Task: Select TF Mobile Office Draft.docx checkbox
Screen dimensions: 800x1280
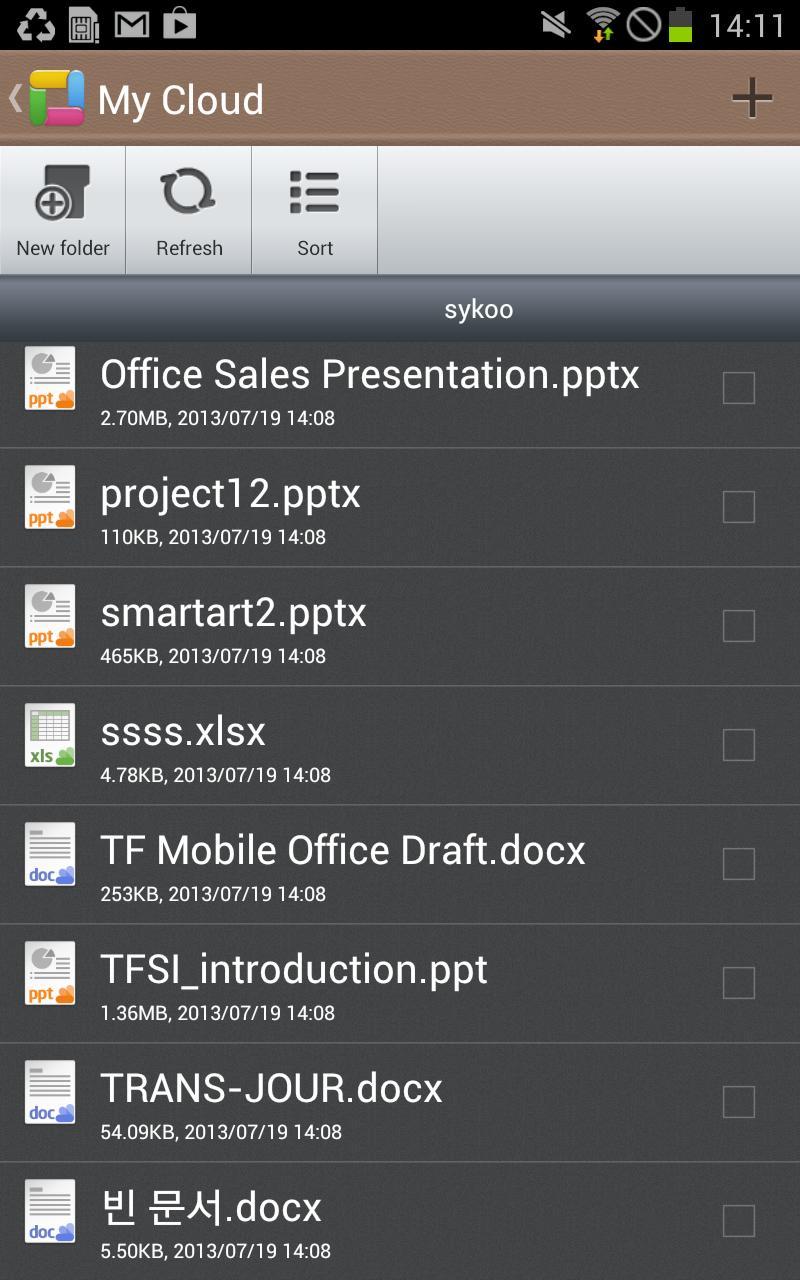Action: pos(739,864)
